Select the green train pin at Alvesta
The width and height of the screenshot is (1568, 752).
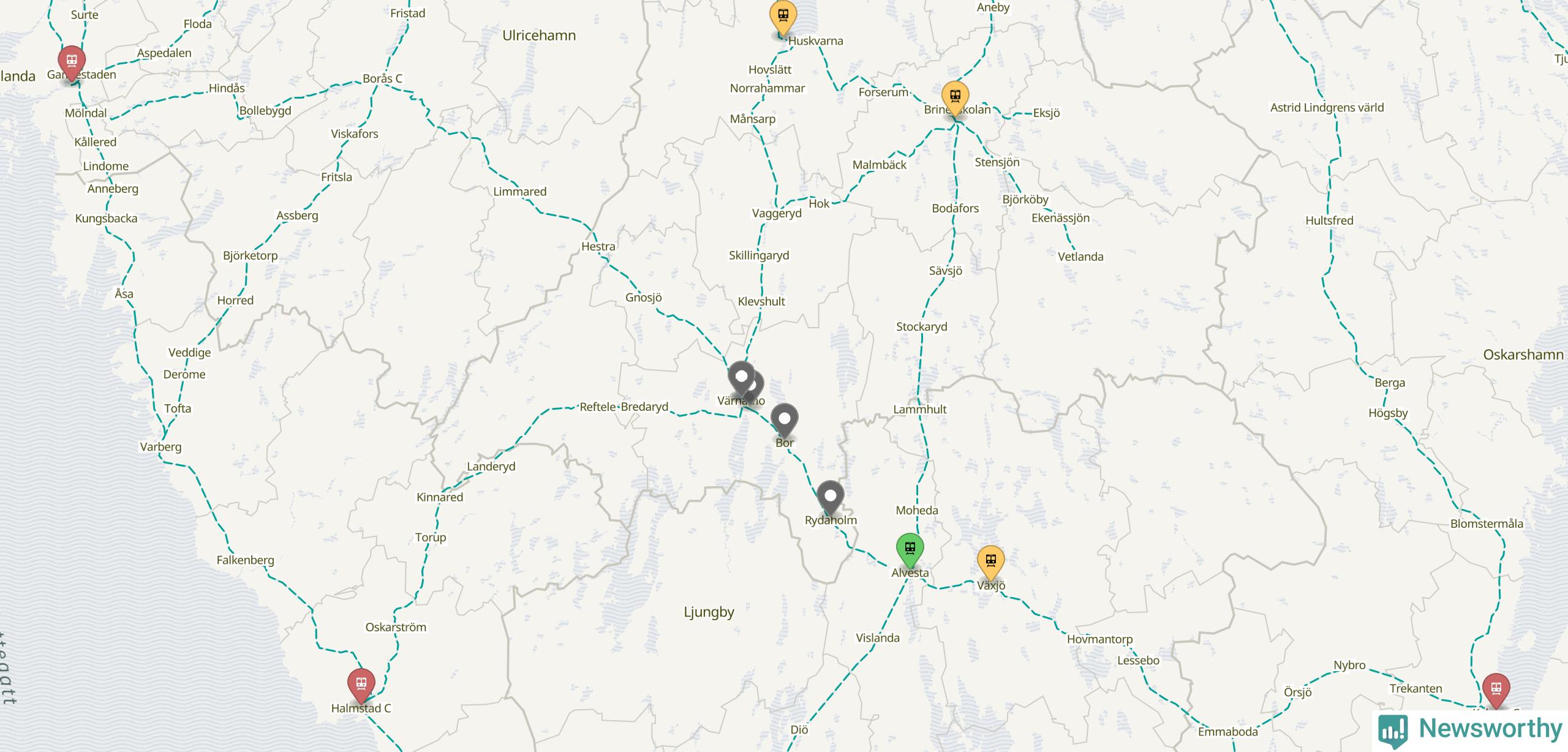[x=910, y=548]
